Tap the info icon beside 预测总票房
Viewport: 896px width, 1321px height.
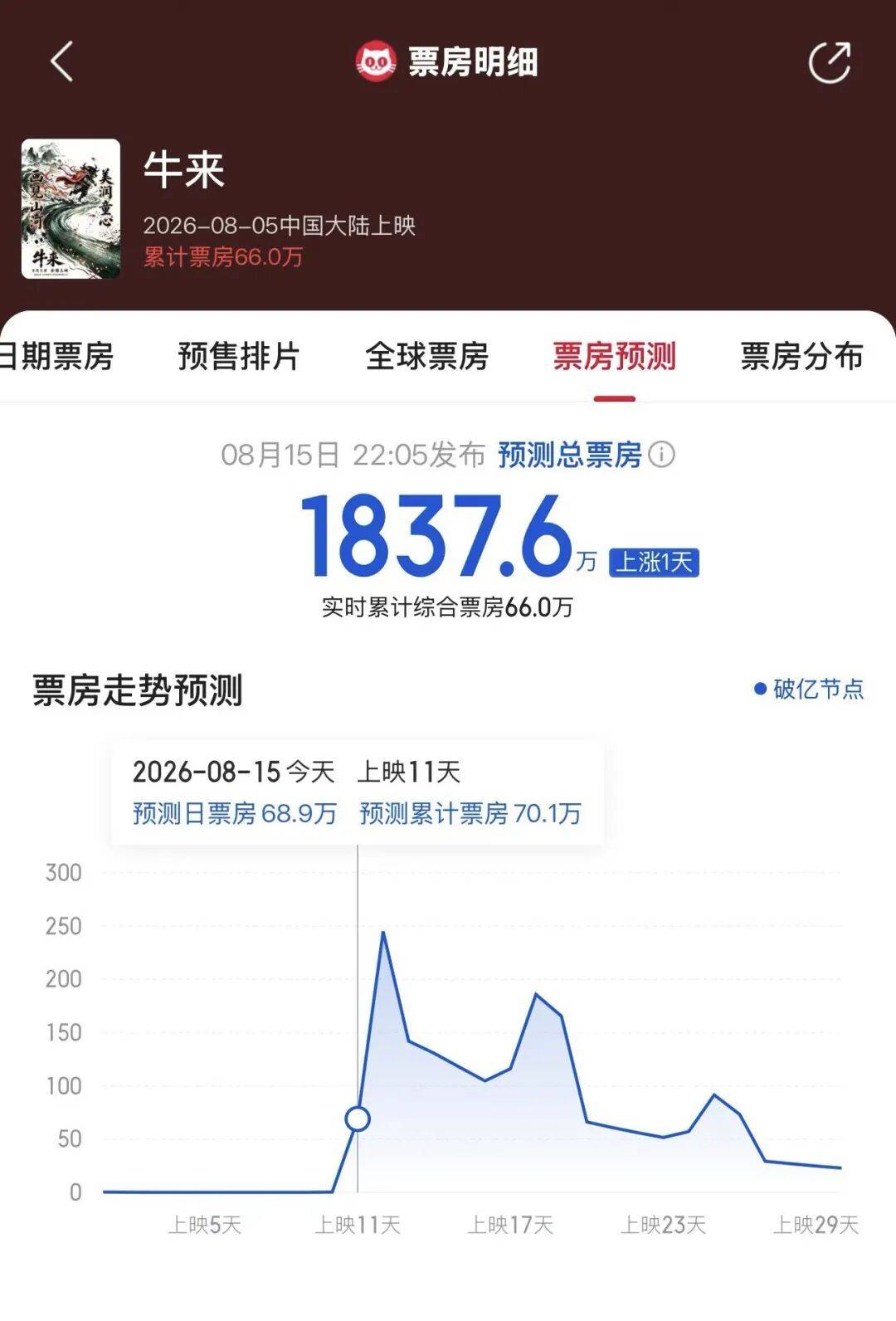coord(661,454)
